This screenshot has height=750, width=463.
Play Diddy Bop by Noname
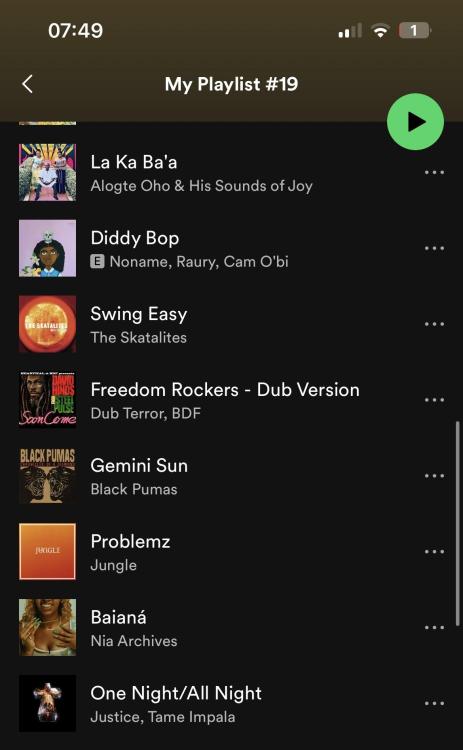point(208,248)
